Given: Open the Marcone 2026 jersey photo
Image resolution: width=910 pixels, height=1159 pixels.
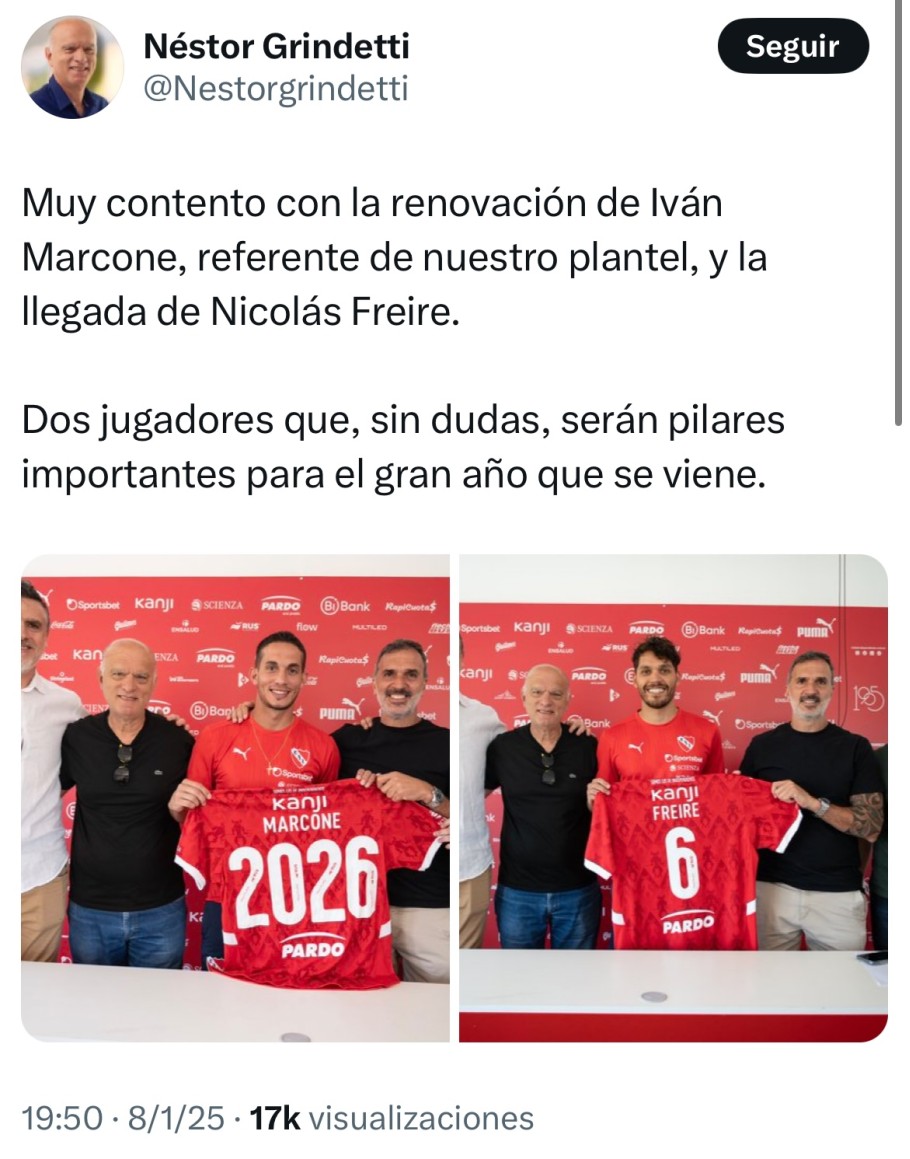Looking at the screenshot, I should point(235,797).
